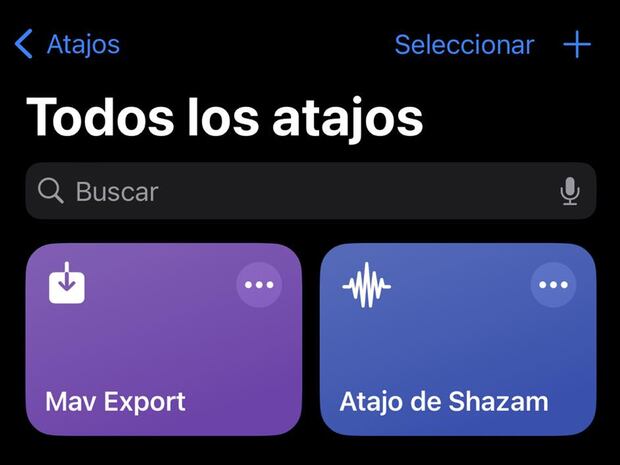Viewport: 620px width, 465px height.
Task: Go back to Atajos
Action: tap(67, 45)
